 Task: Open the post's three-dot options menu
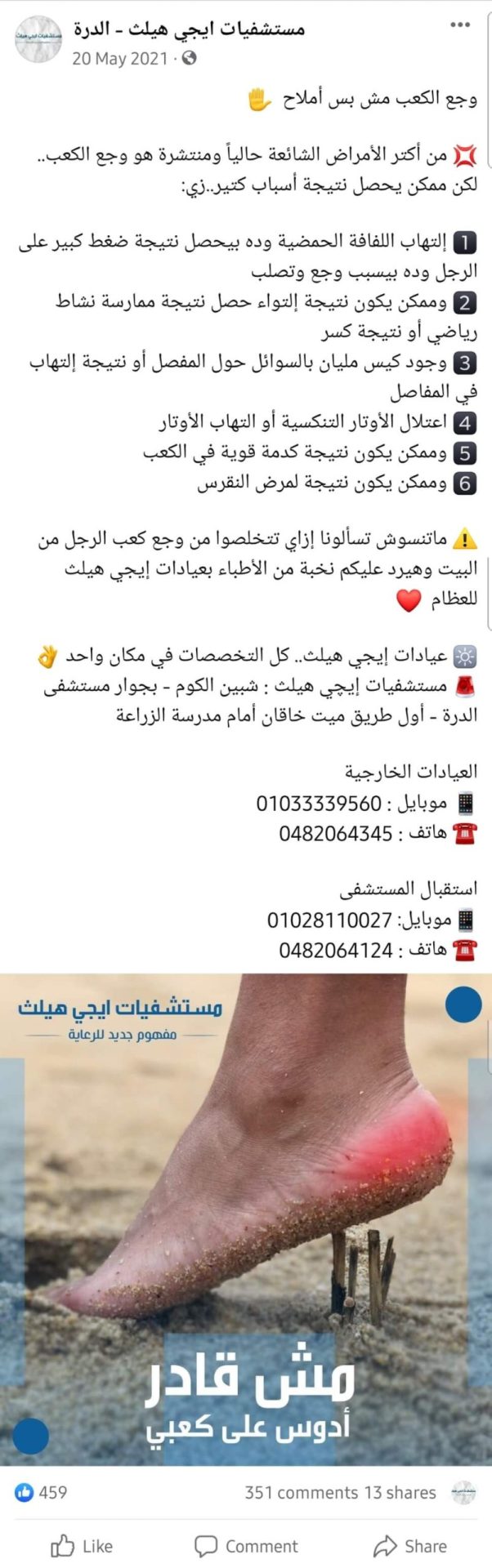click(x=460, y=25)
